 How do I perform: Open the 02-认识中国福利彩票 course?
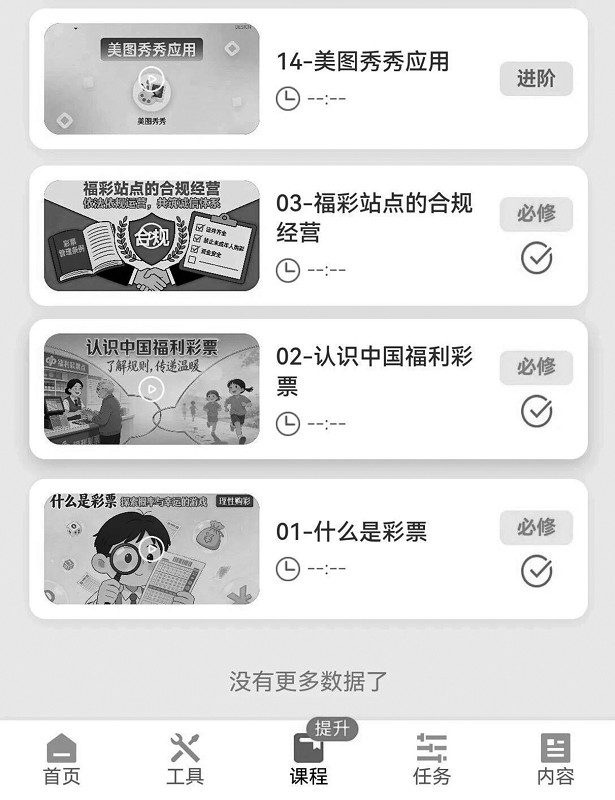click(x=308, y=389)
